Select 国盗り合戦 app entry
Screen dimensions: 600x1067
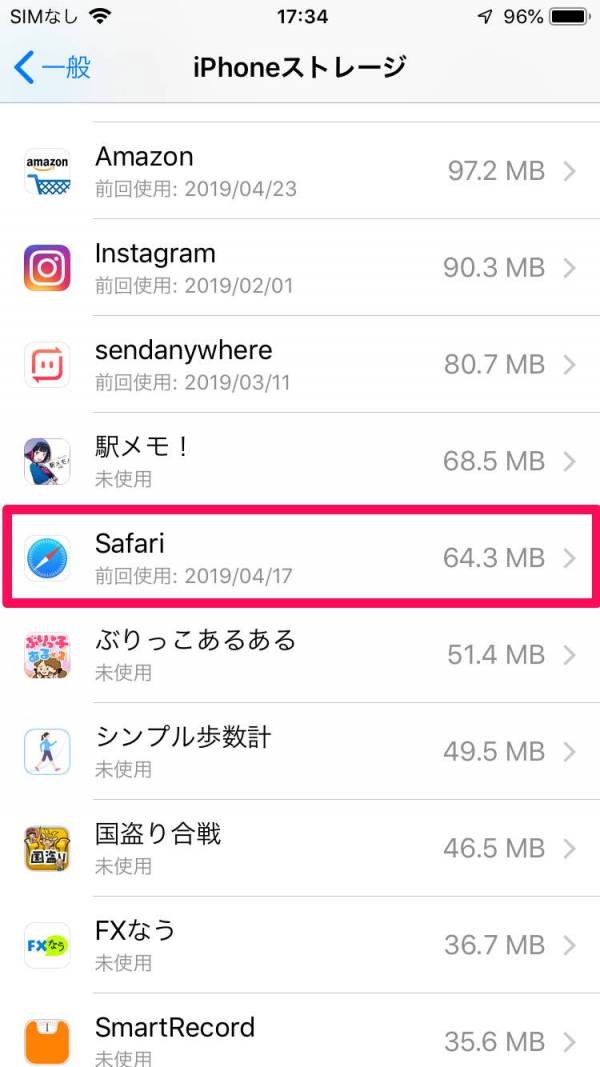300,849
